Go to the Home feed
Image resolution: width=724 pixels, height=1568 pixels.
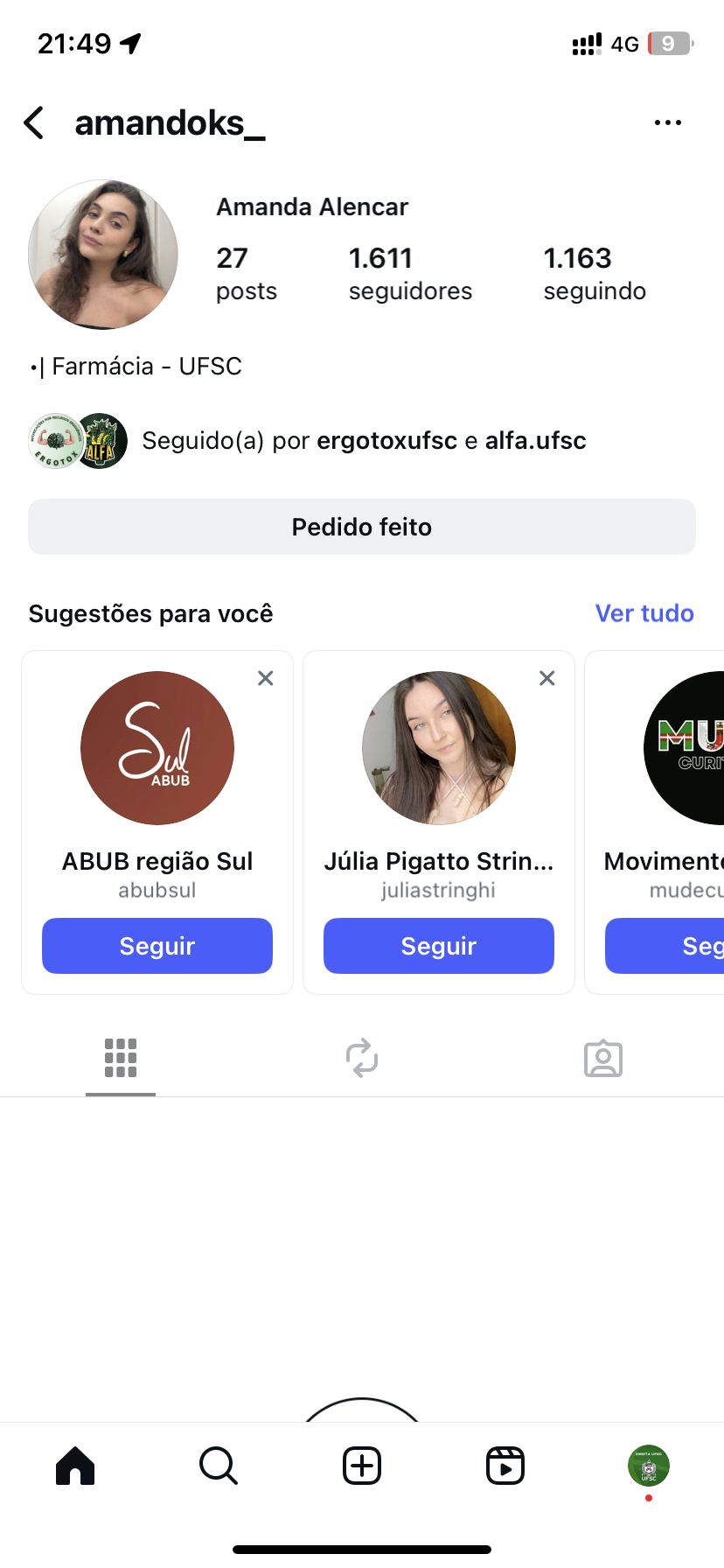click(x=75, y=1466)
